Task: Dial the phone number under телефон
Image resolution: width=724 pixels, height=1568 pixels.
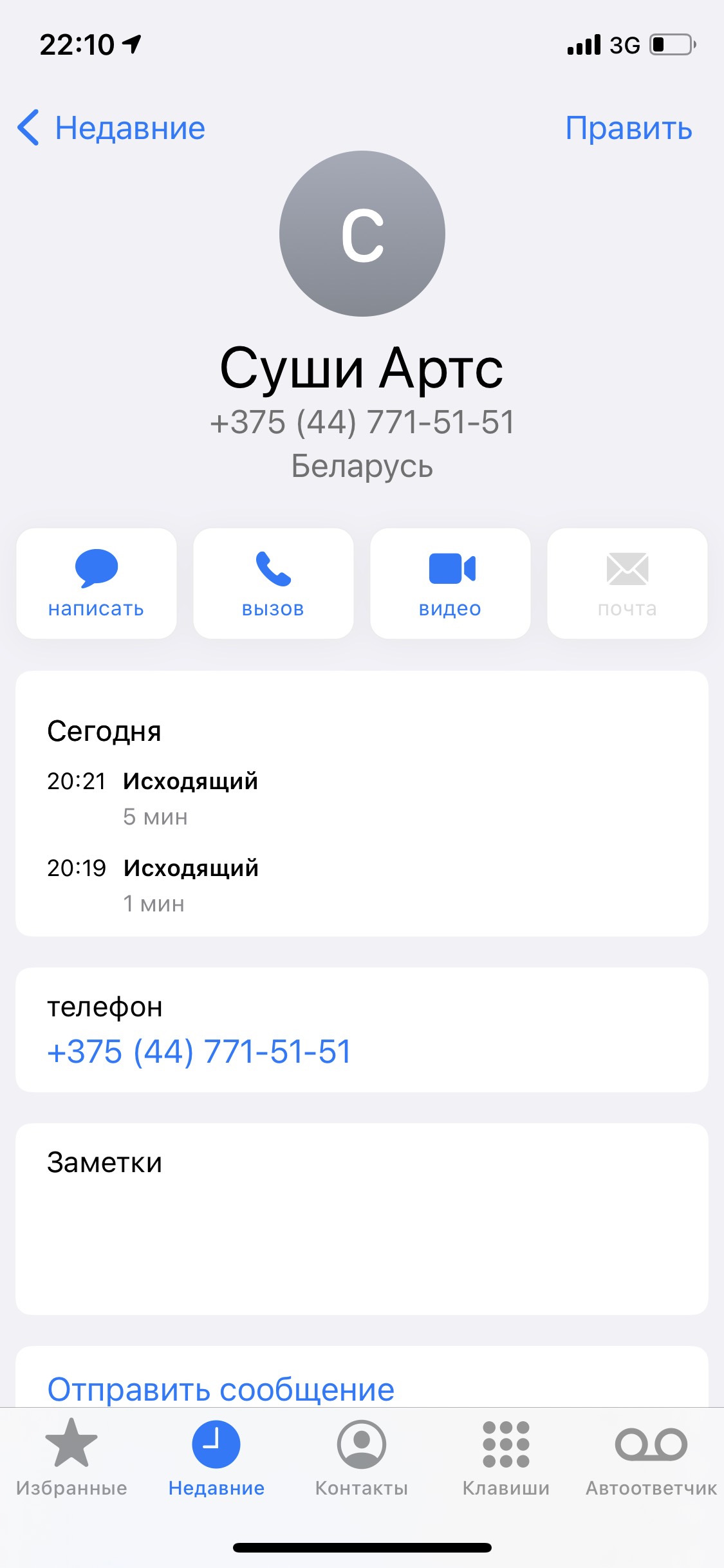Action: (200, 1052)
